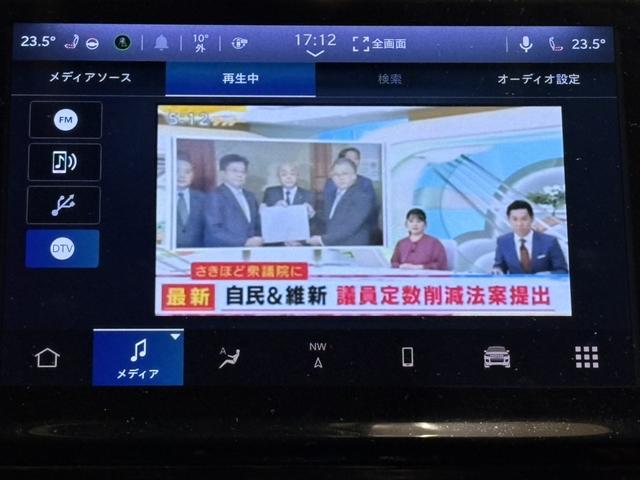Viewport: 640px width, 480px height.
Task: Open the オーディオ設定 tab
Action: pos(538,78)
